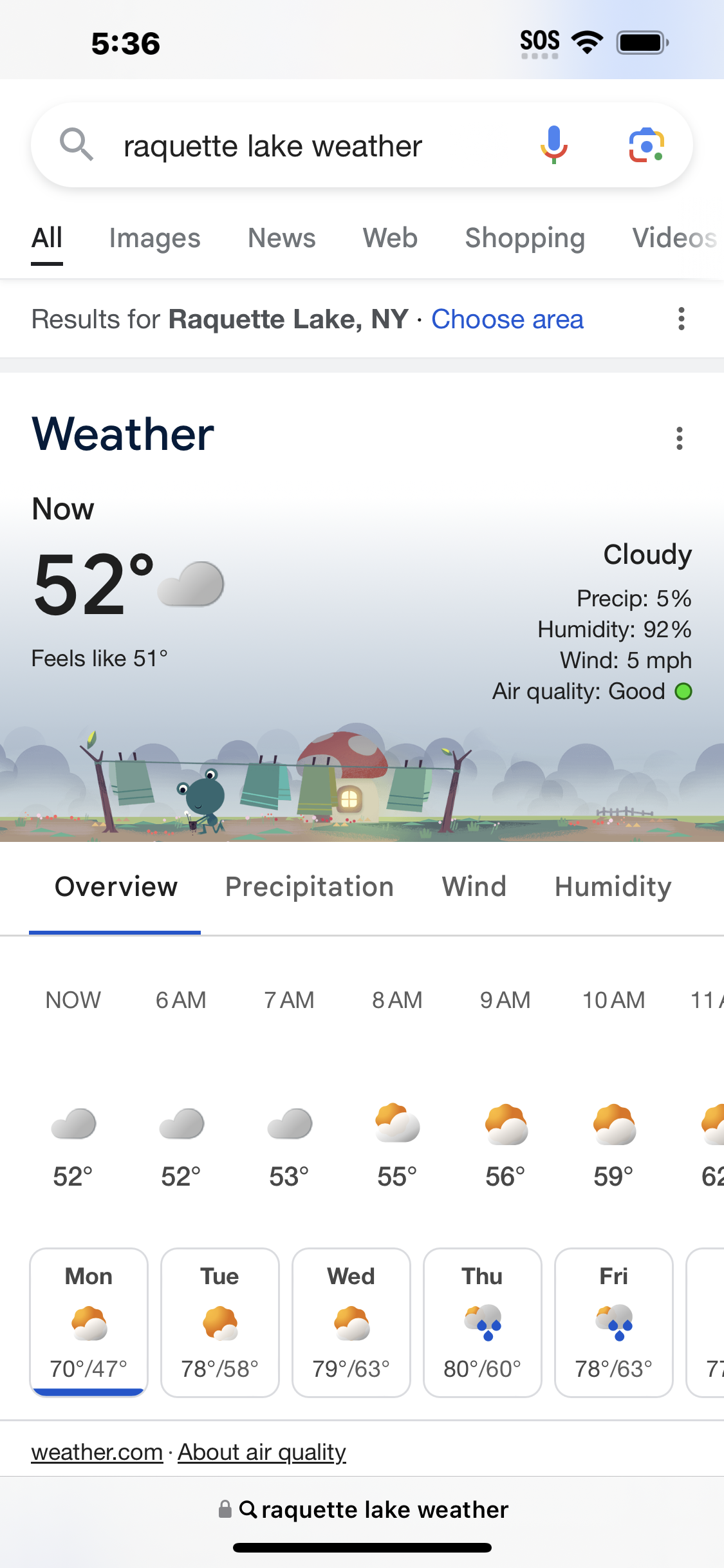Open the Weather card overflow menu
Screen dimensions: 724x1568
point(679,438)
